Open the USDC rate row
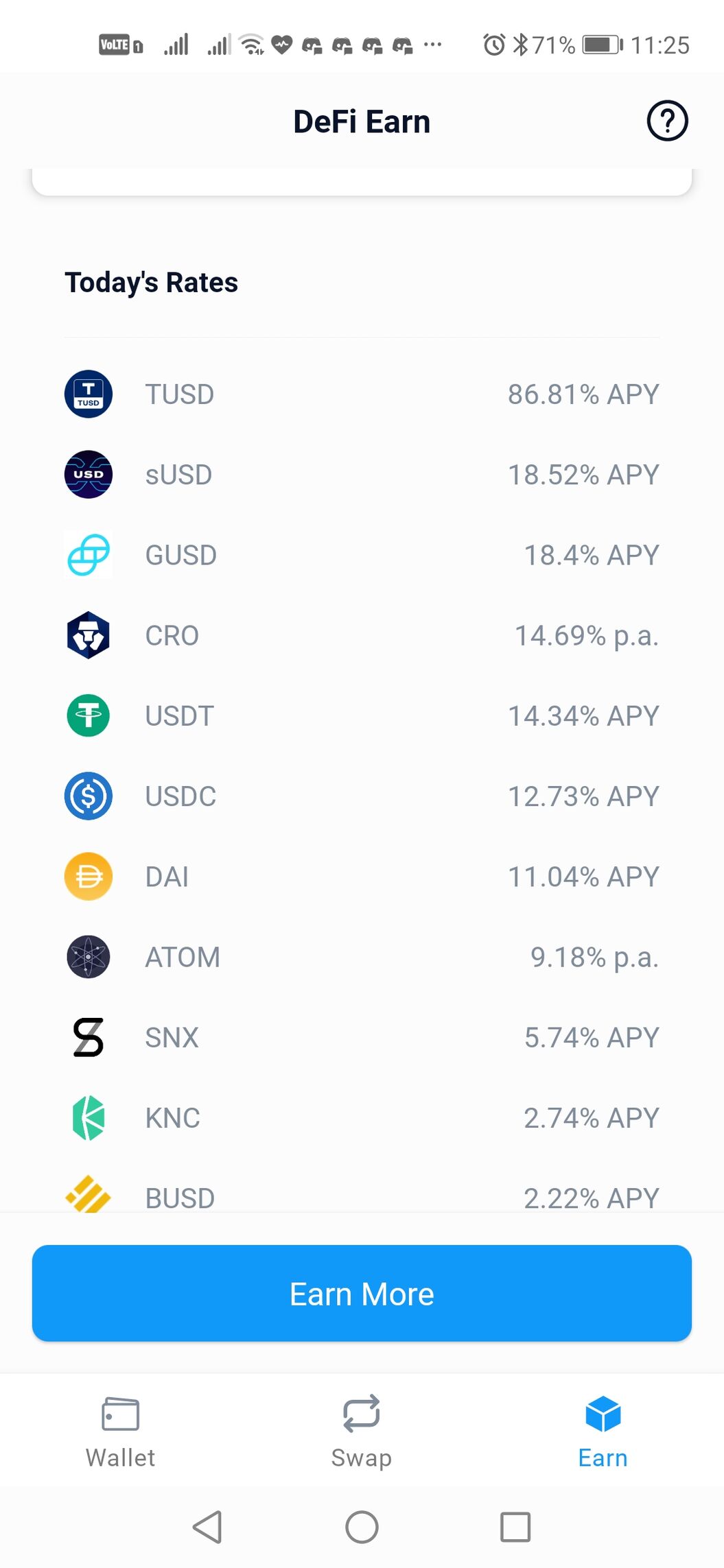 tap(362, 796)
